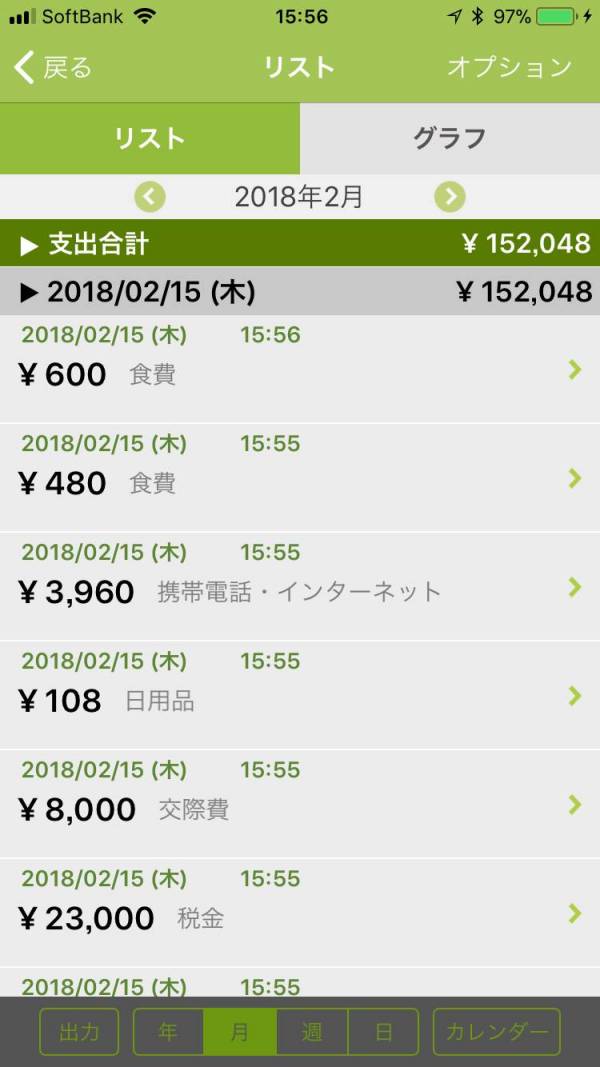Viewport: 600px width, 1067px height.
Task: Tap the 出力 export button
Action: click(x=80, y=1032)
